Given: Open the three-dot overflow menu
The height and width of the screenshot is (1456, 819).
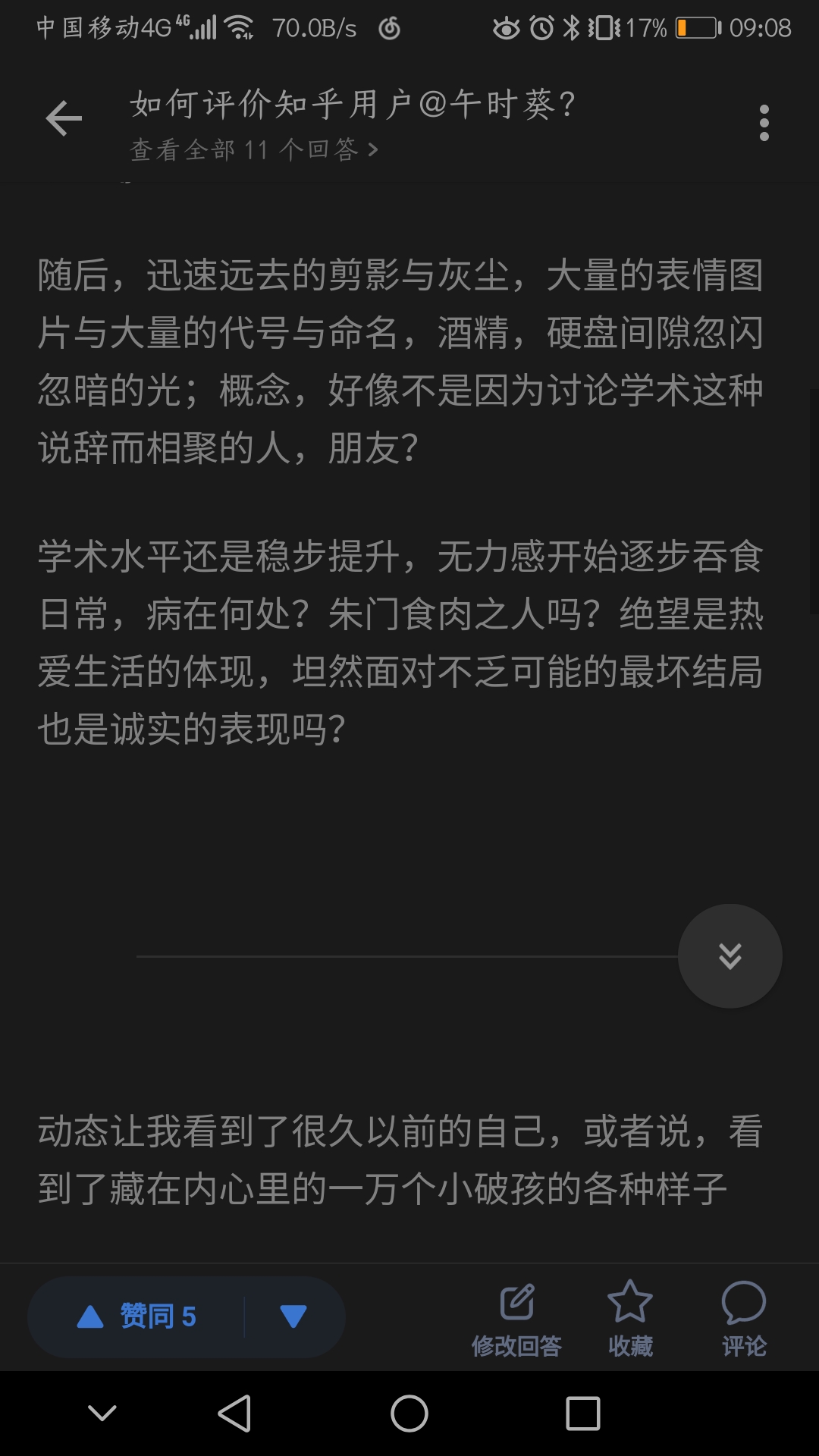Looking at the screenshot, I should pyautogui.click(x=764, y=123).
